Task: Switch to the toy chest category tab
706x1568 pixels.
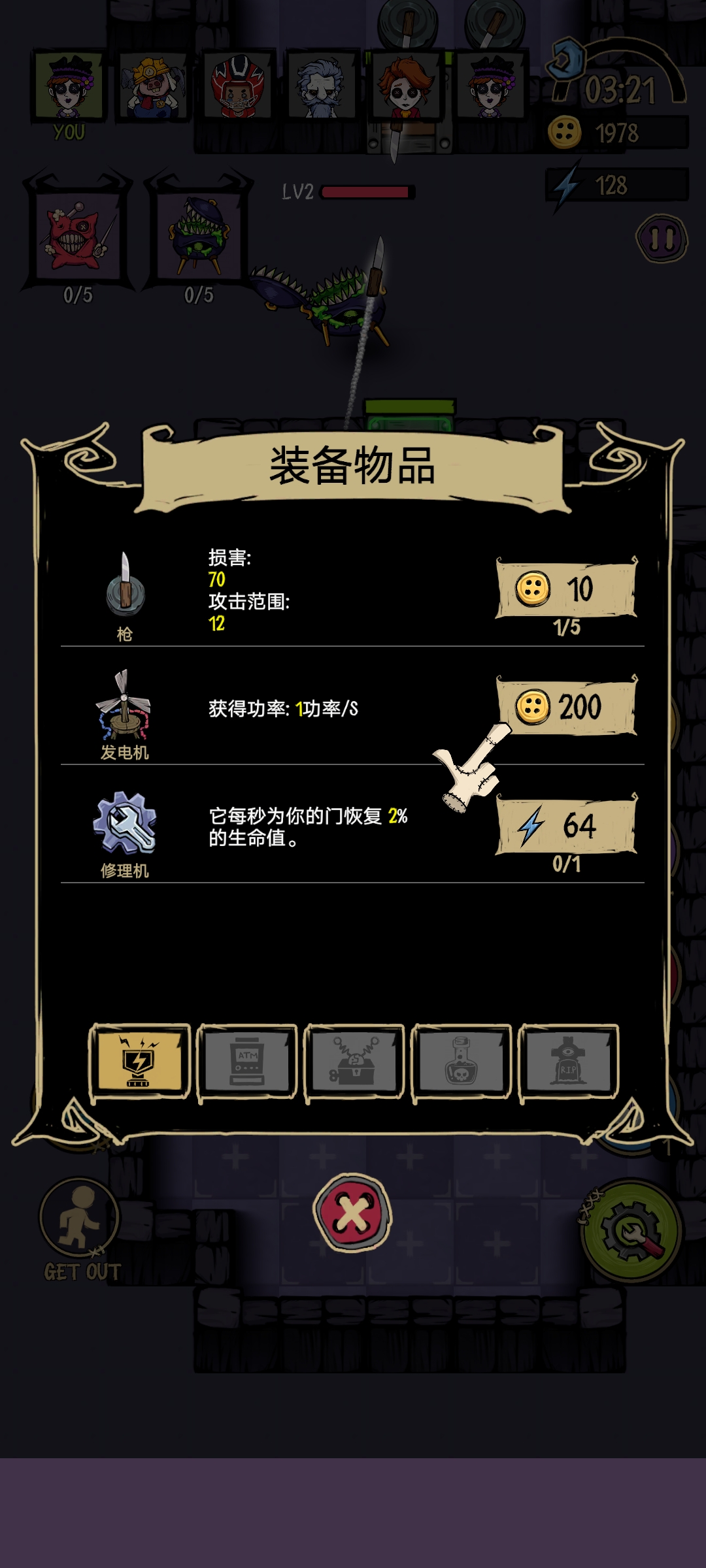Action: [x=354, y=1062]
